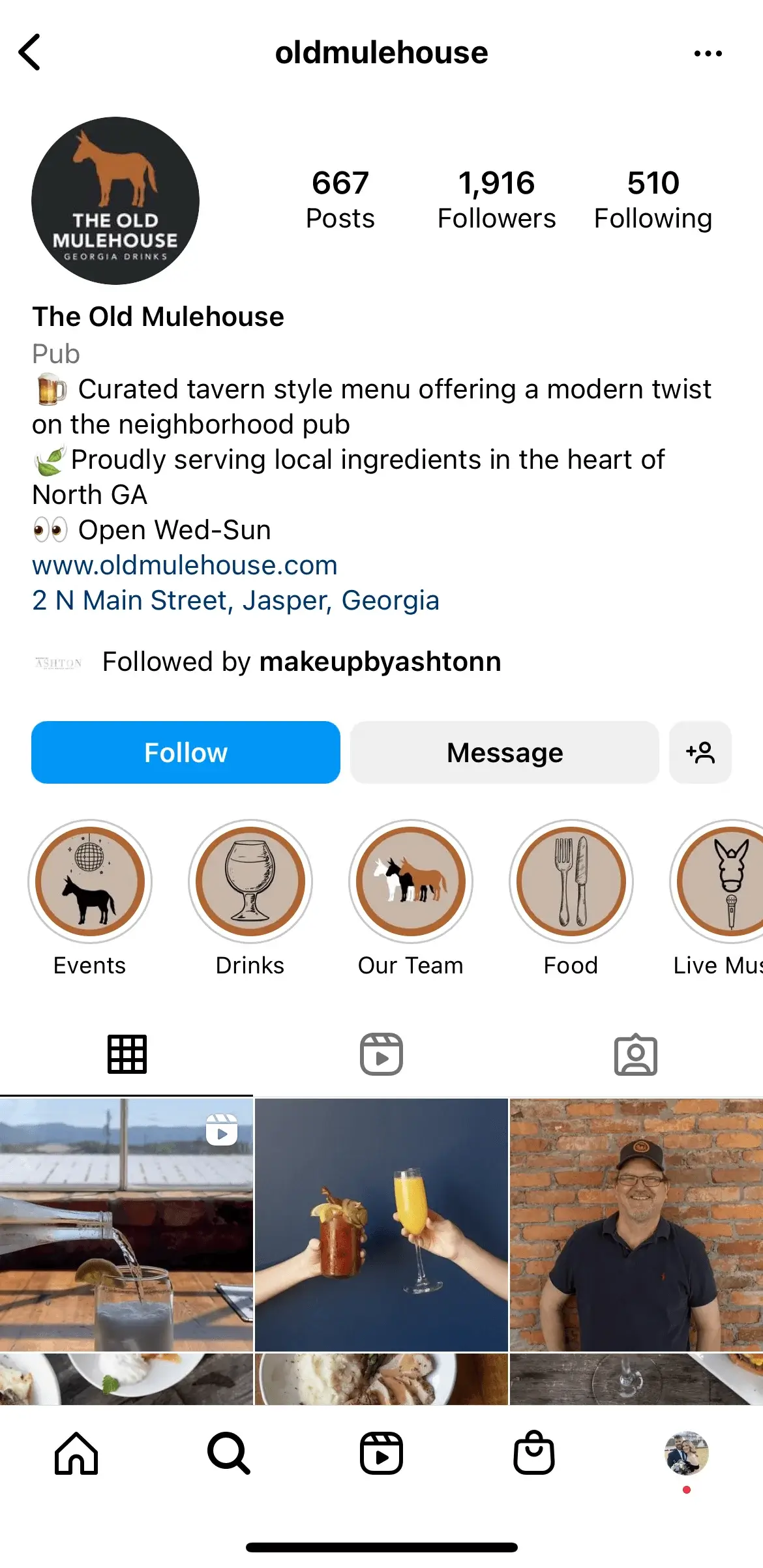Open the water pouring reel post
This screenshot has width=763, height=1568.
click(x=127, y=1224)
